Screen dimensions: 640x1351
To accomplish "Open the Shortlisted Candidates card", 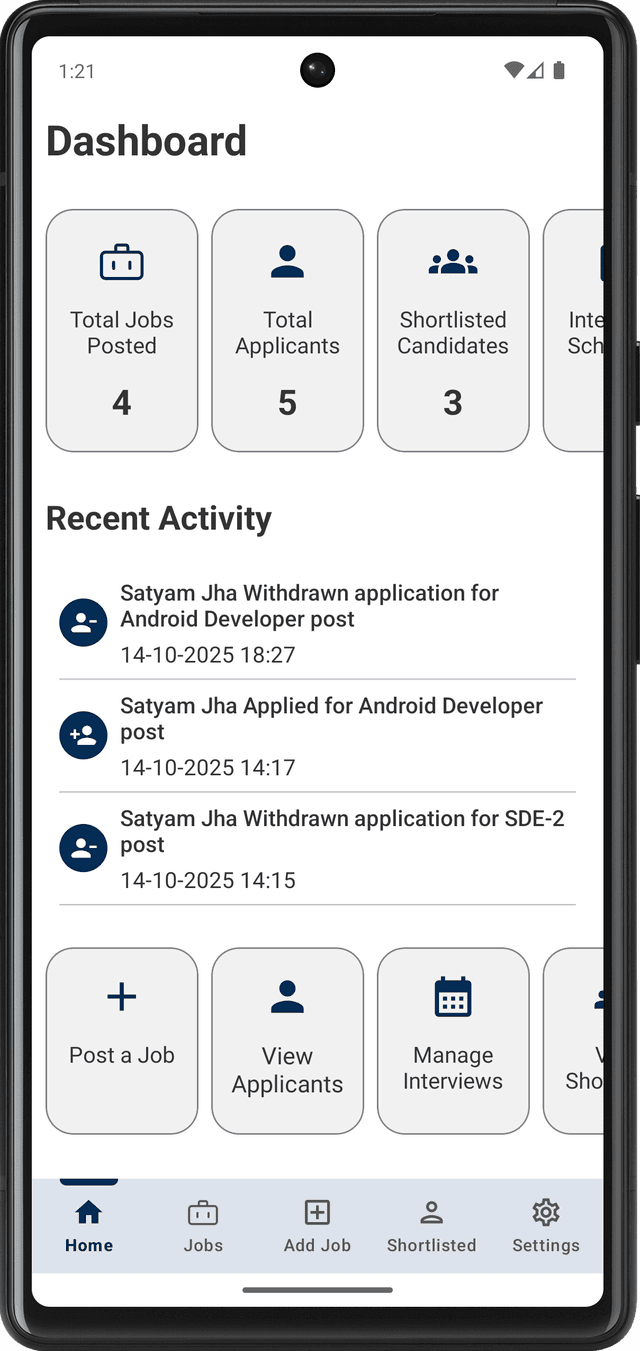I will (453, 330).
